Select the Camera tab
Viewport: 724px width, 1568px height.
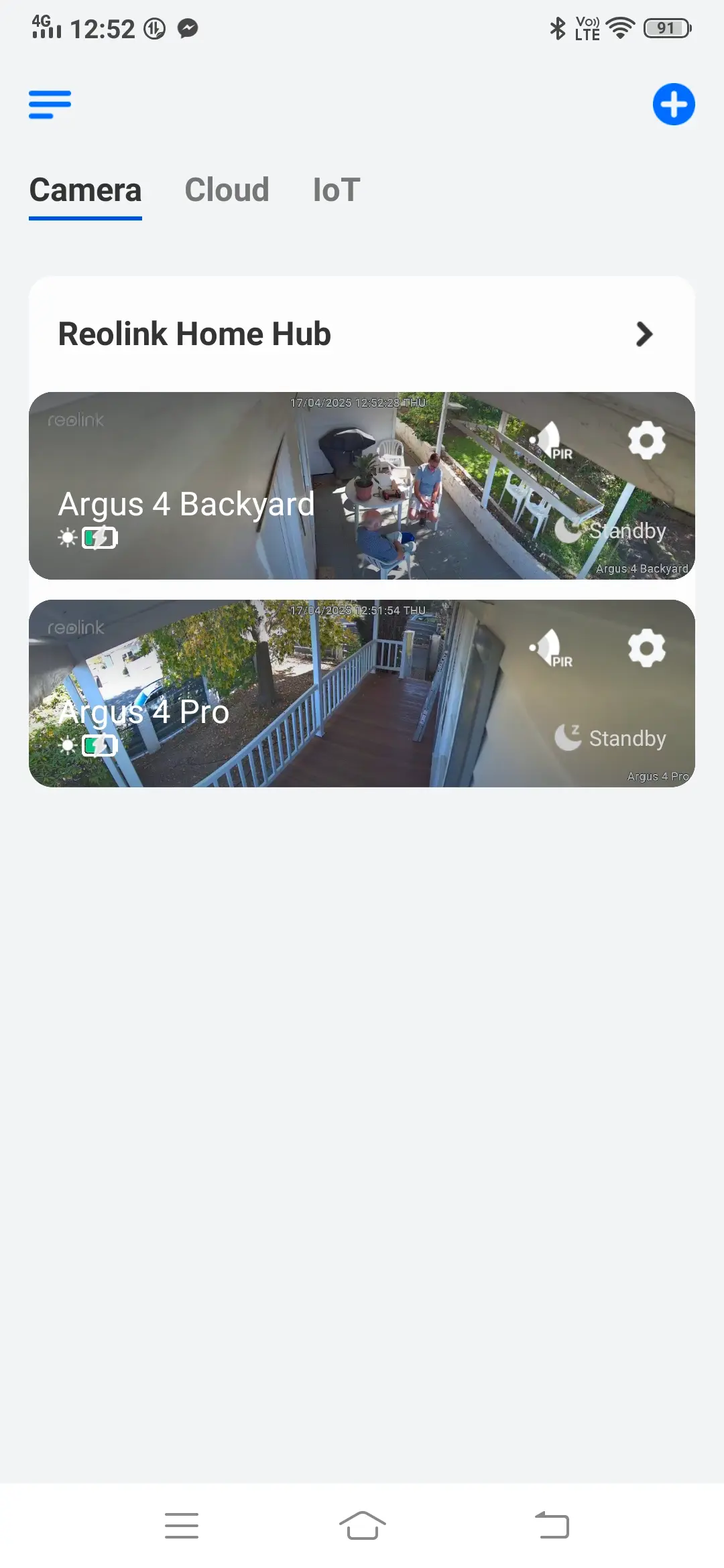(x=85, y=190)
